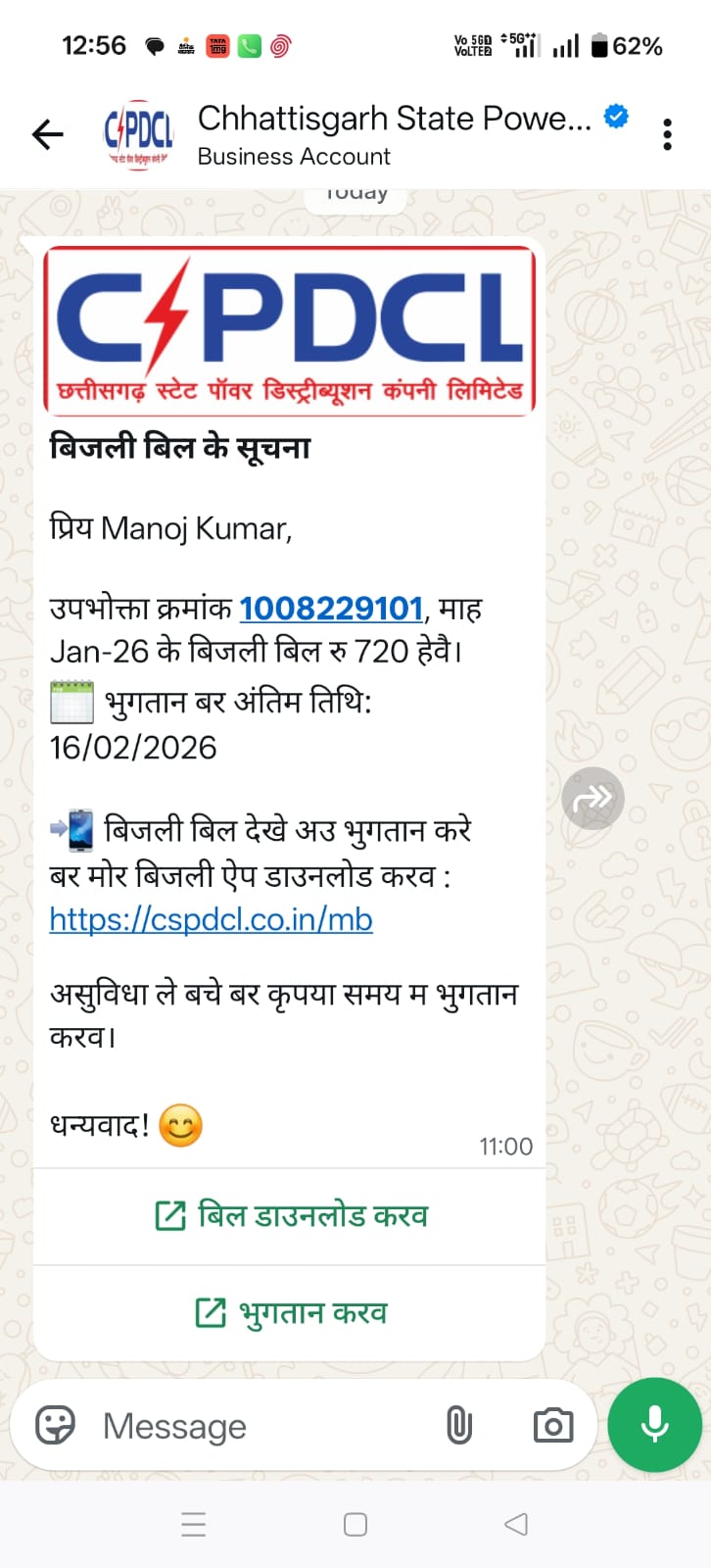Open recent apps from the navigation bar

tap(193, 1524)
